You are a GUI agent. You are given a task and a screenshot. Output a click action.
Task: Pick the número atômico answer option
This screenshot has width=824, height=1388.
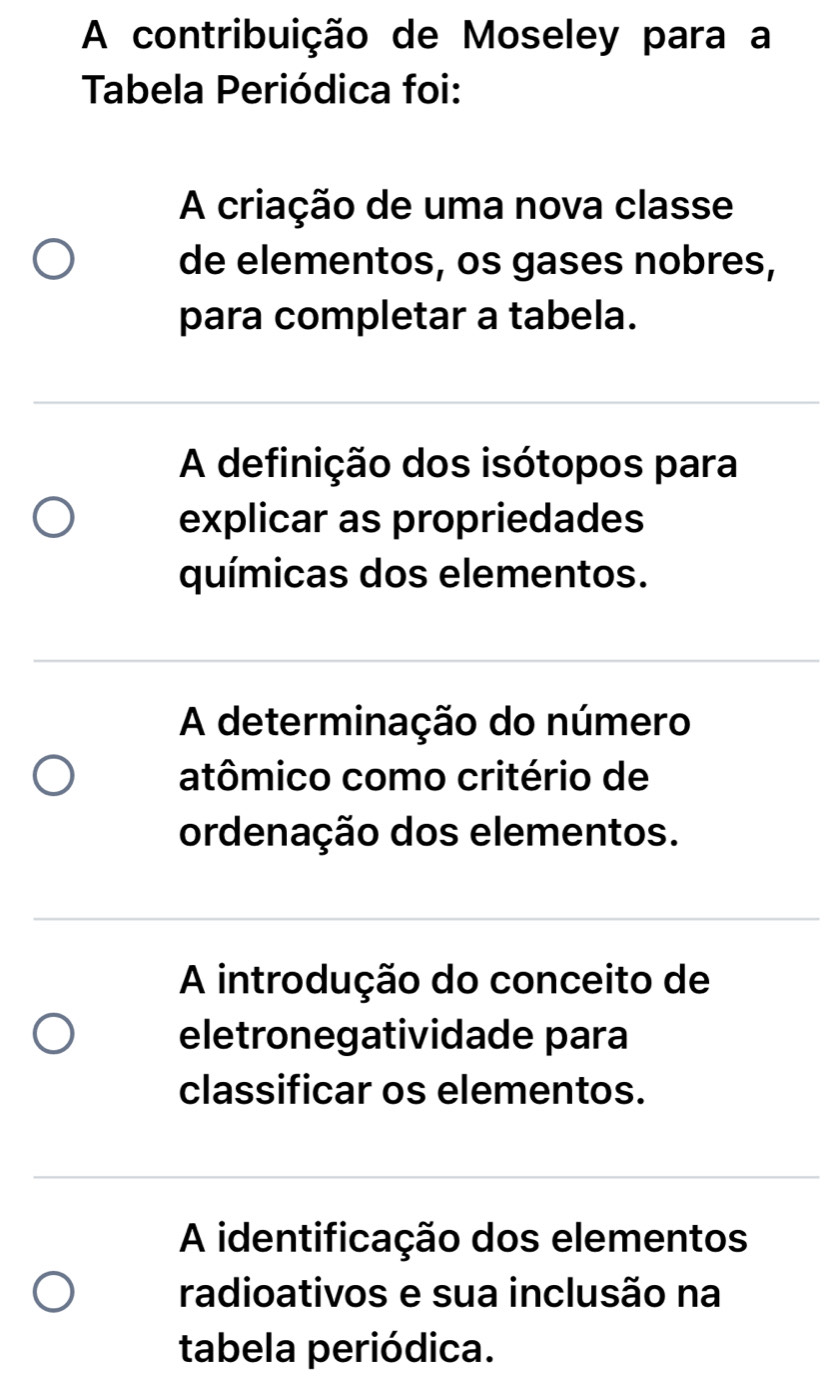click(54, 777)
